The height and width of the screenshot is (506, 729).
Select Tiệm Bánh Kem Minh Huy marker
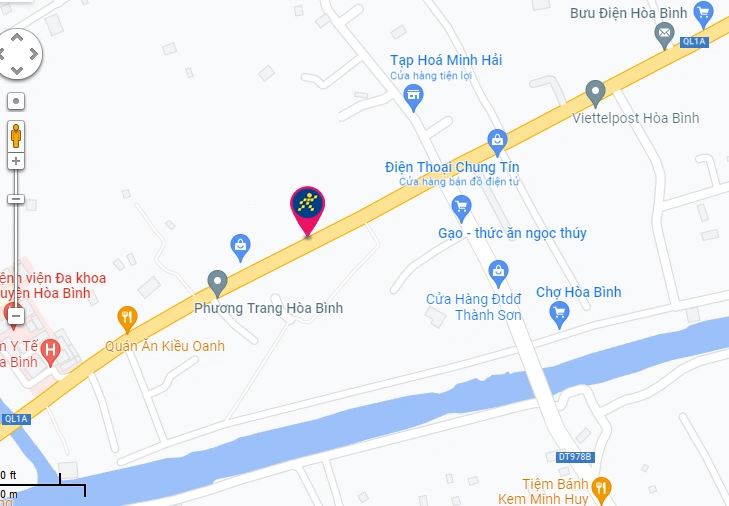click(600, 487)
